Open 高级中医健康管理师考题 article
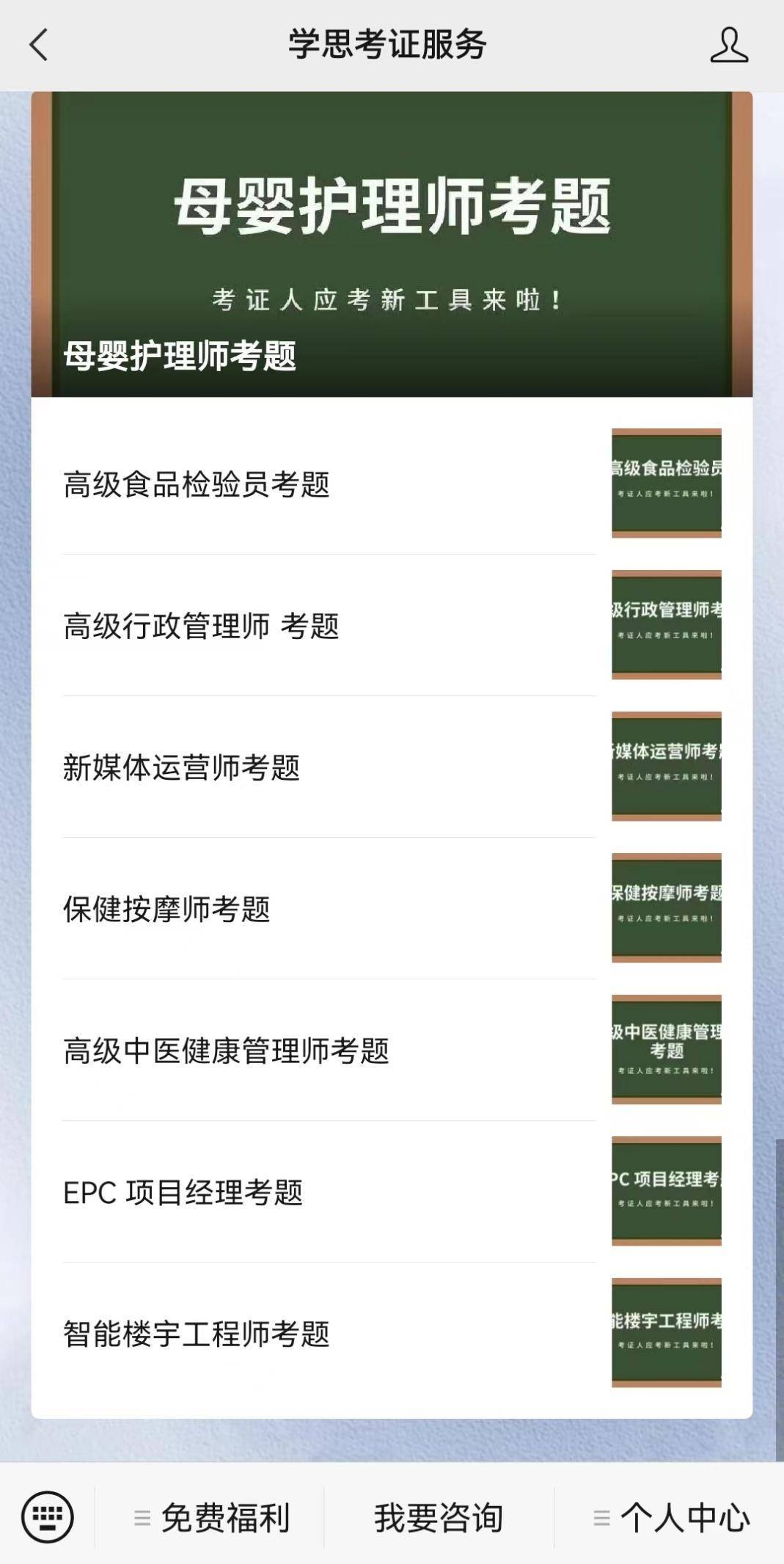Viewport: 784px width, 1564px height. (x=392, y=1050)
